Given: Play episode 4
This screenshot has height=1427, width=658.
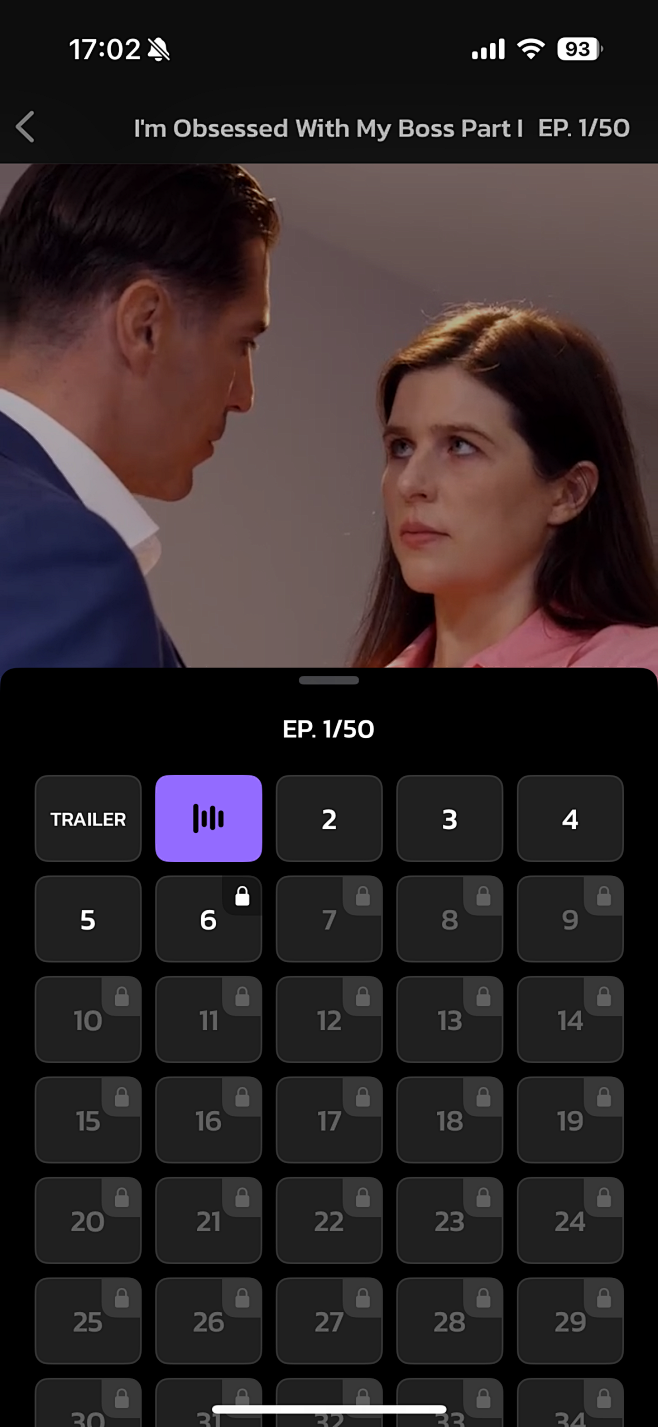Looking at the screenshot, I should [x=570, y=819].
